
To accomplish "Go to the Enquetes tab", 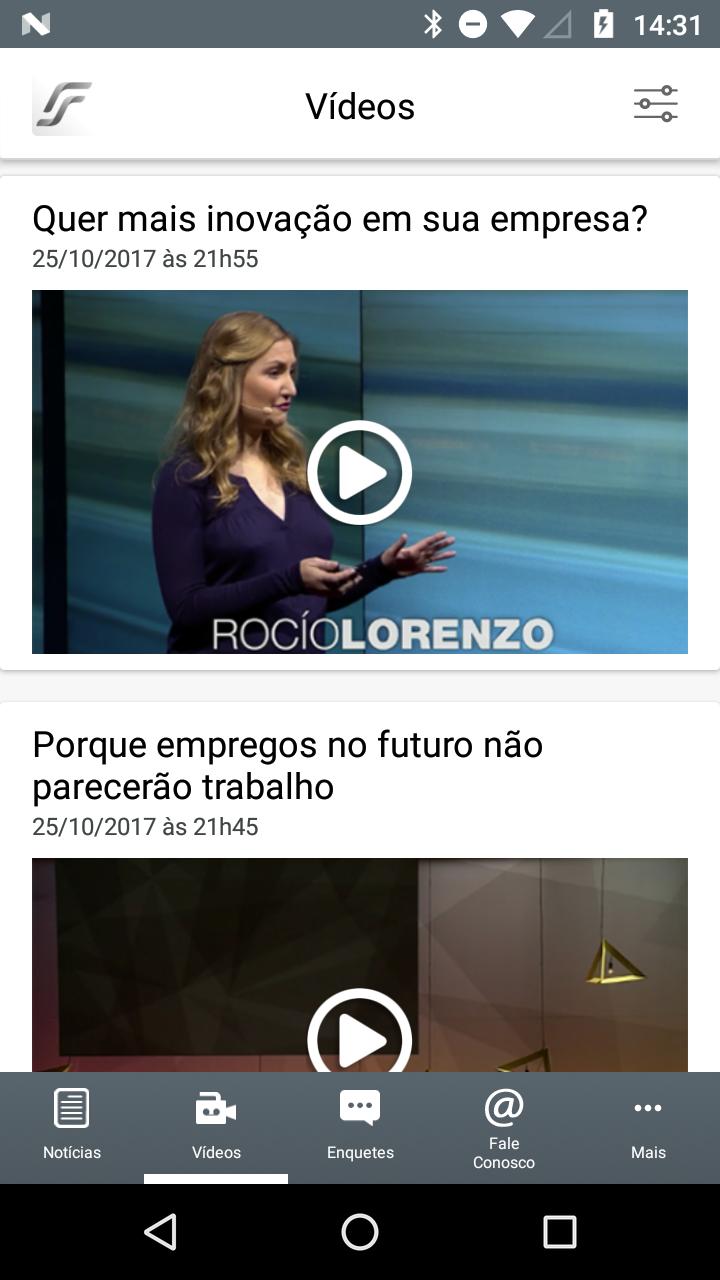I will point(360,1126).
